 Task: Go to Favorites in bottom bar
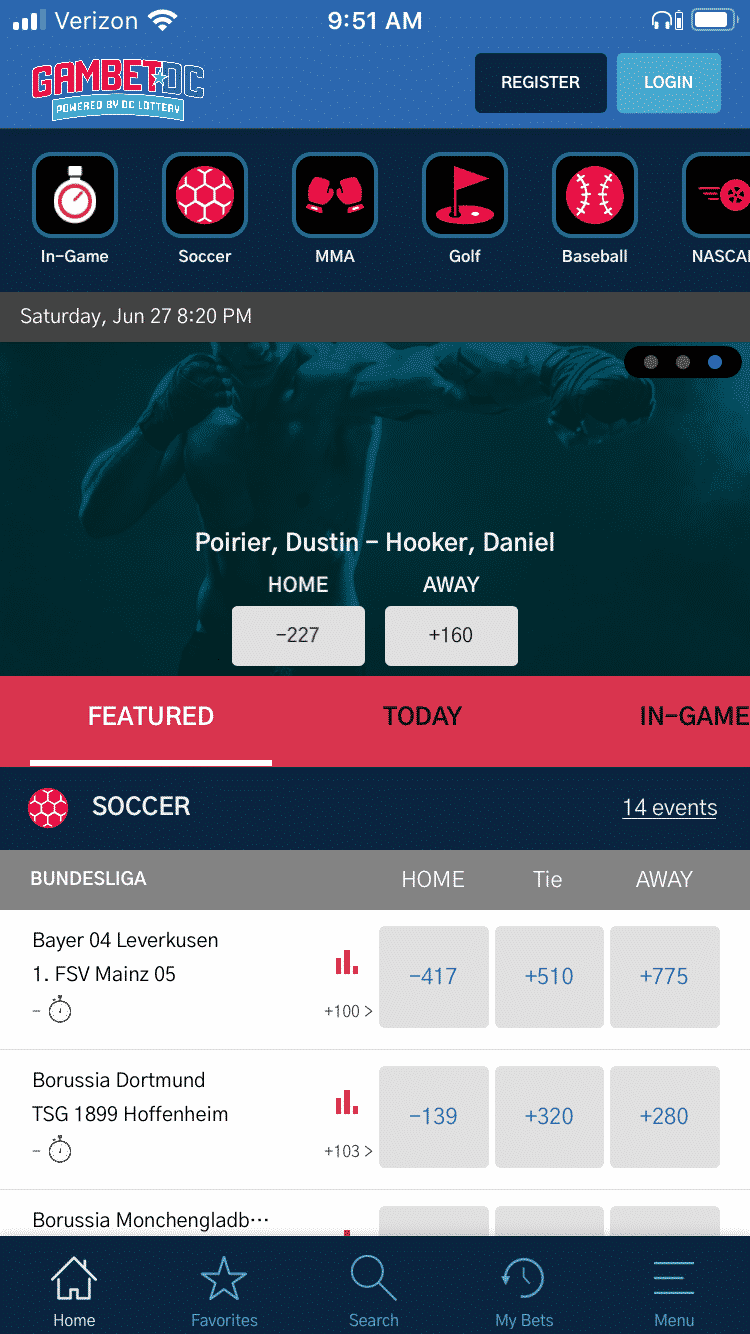224,1293
